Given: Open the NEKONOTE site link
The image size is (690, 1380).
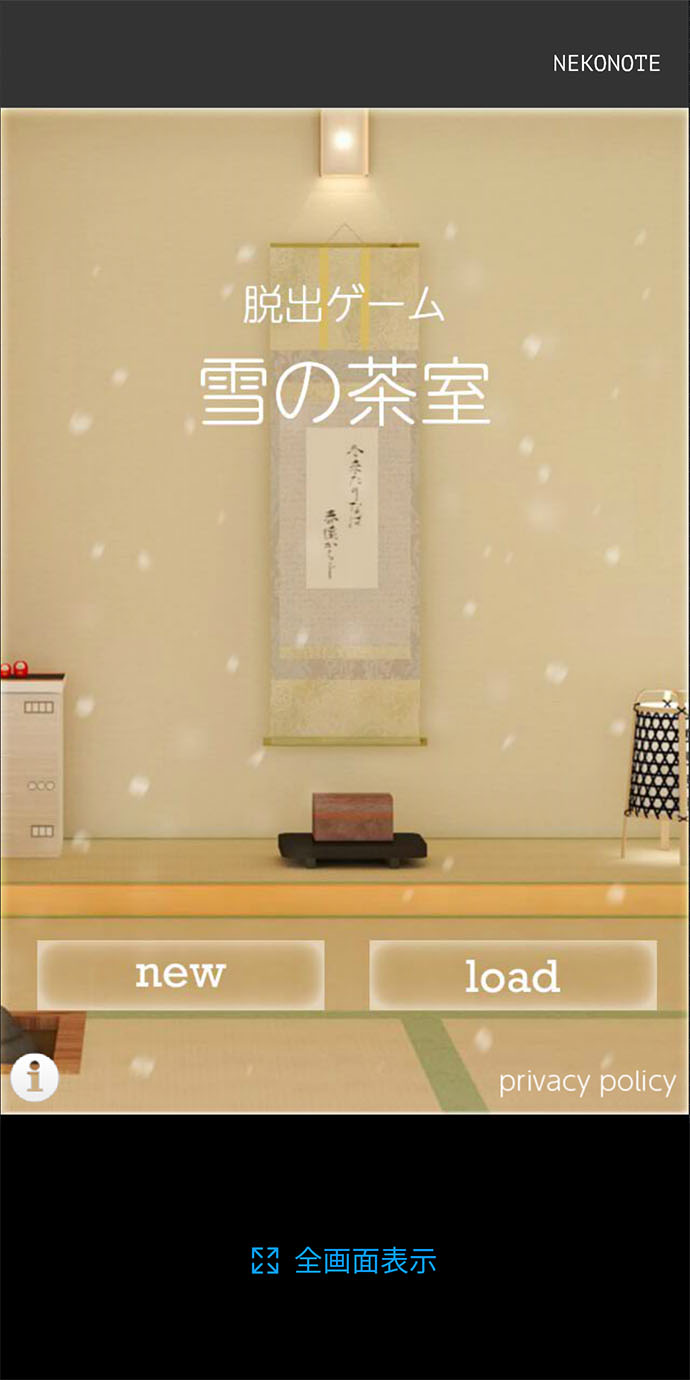Looking at the screenshot, I should point(606,64).
